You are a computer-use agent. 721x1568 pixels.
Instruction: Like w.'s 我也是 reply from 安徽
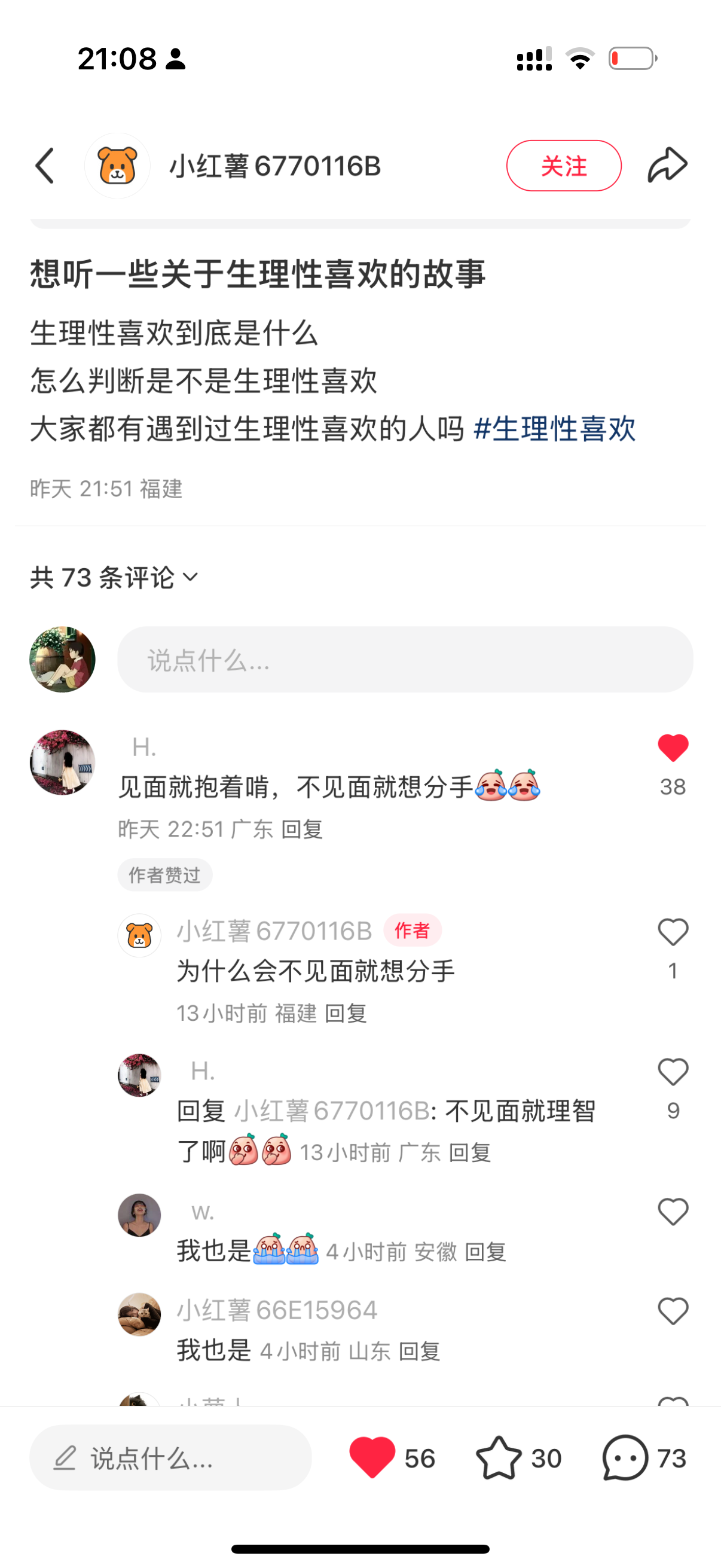673,1212
